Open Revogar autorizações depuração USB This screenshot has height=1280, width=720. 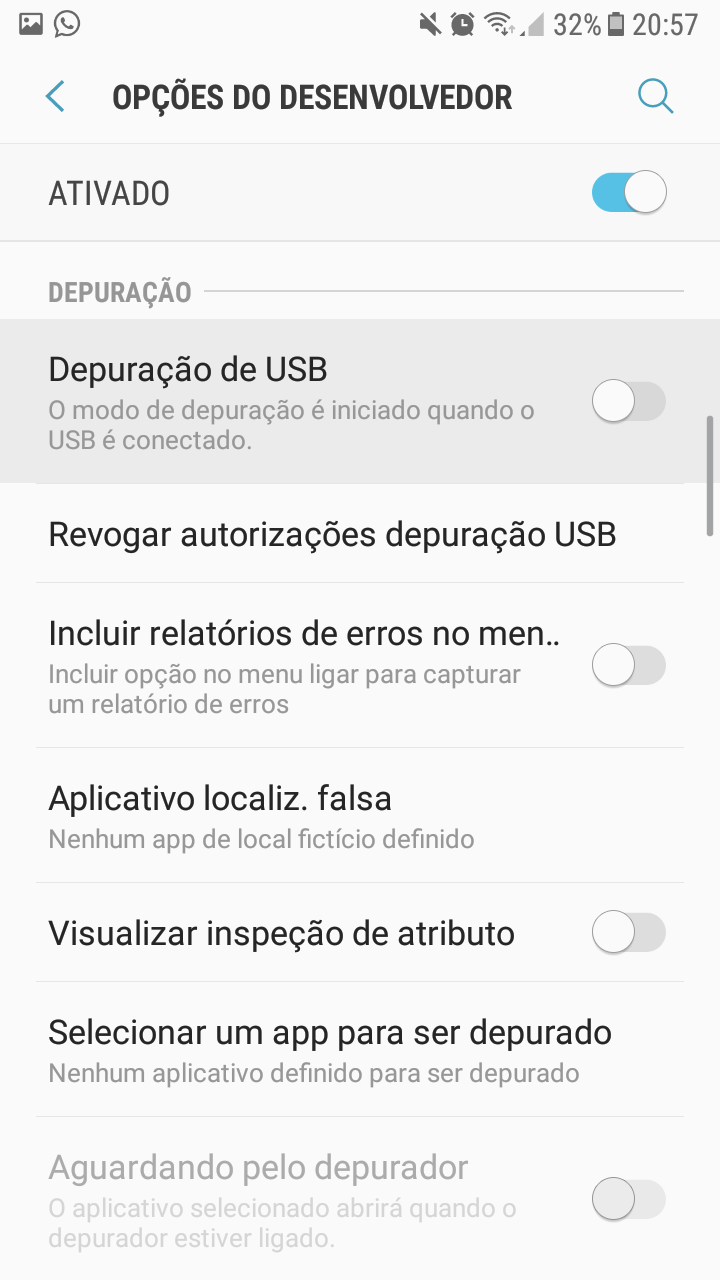[332, 535]
